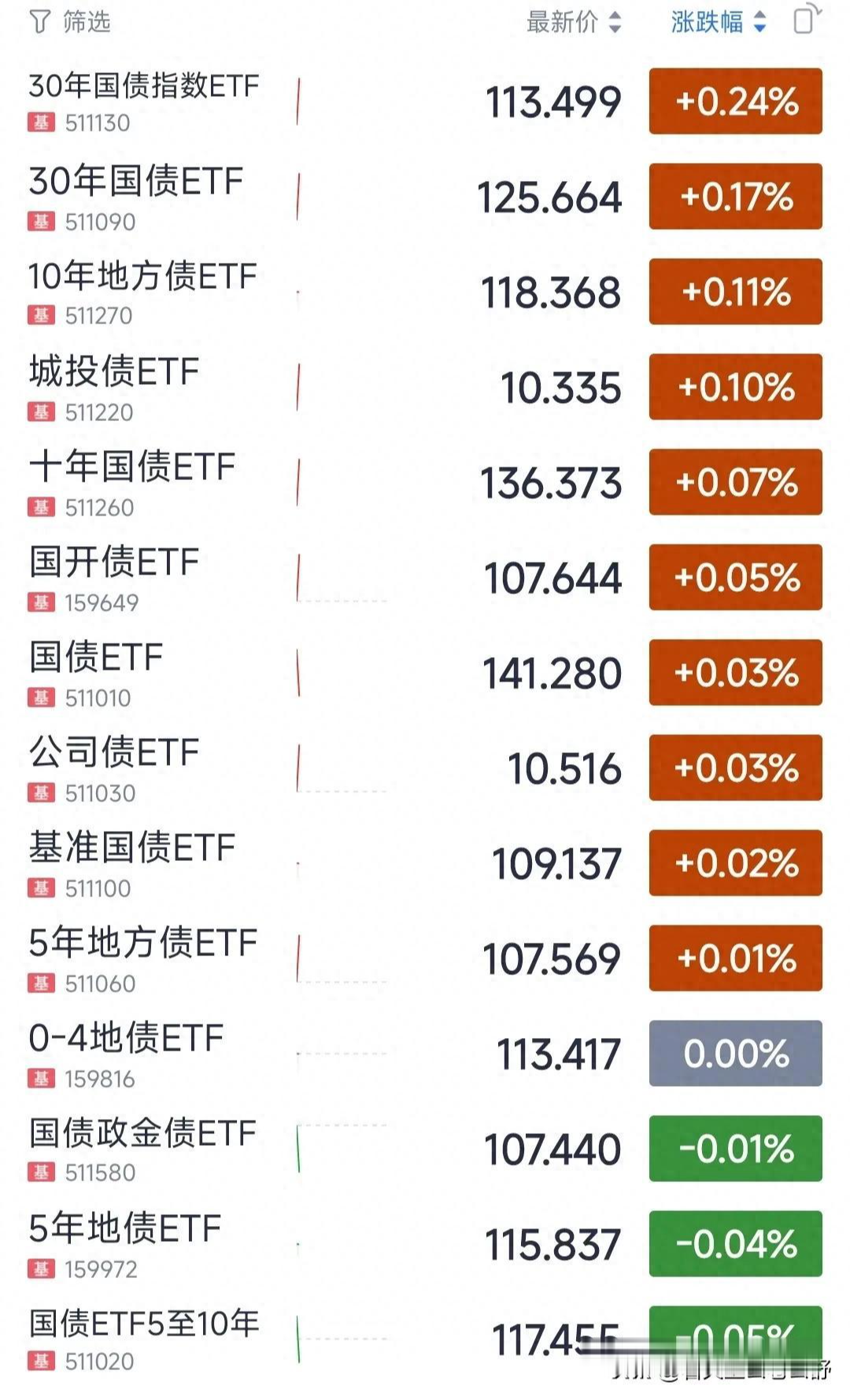Click the 基 fund badge for 城投债ETF
Viewport: 850px width, 1400px height.
click(41, 412)
